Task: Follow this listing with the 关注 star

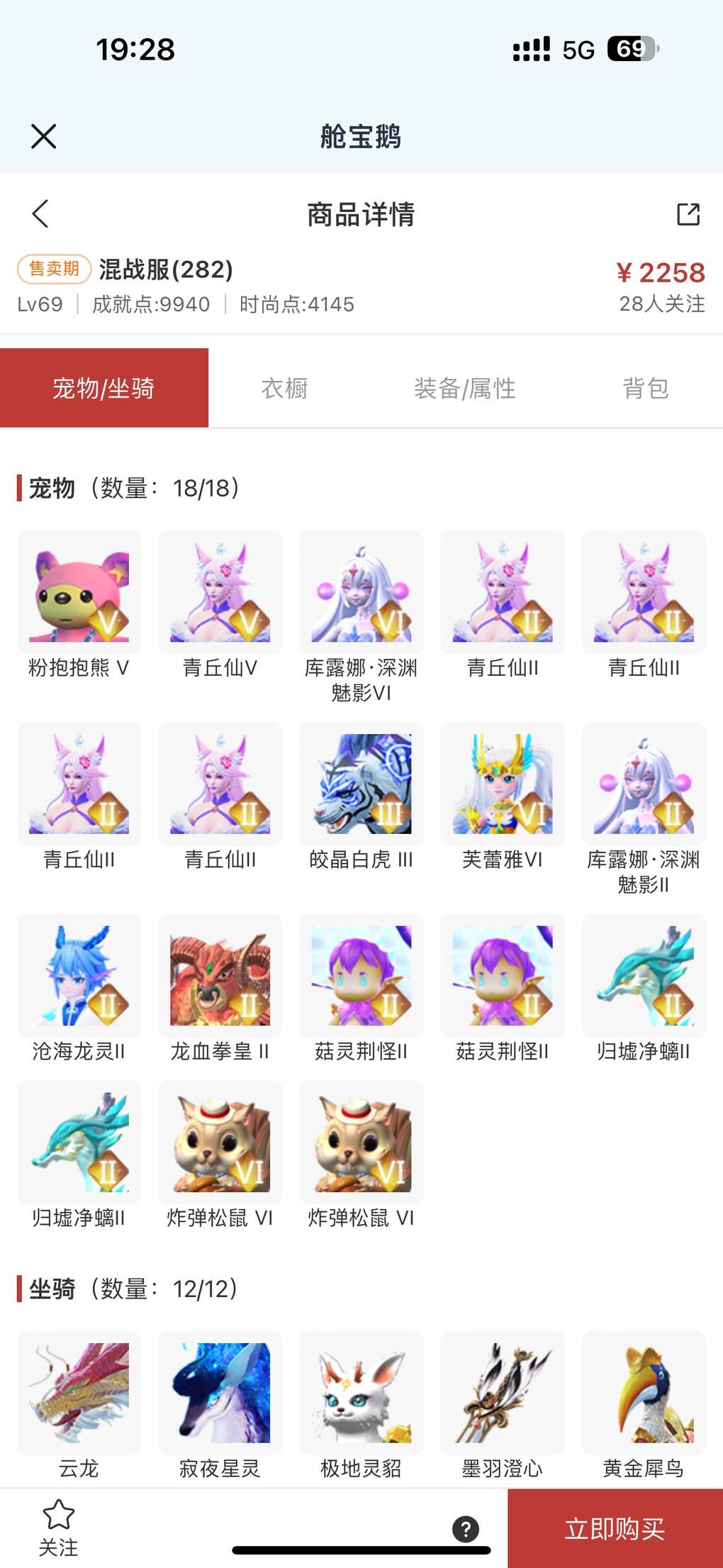Action: click(58, 1527)
